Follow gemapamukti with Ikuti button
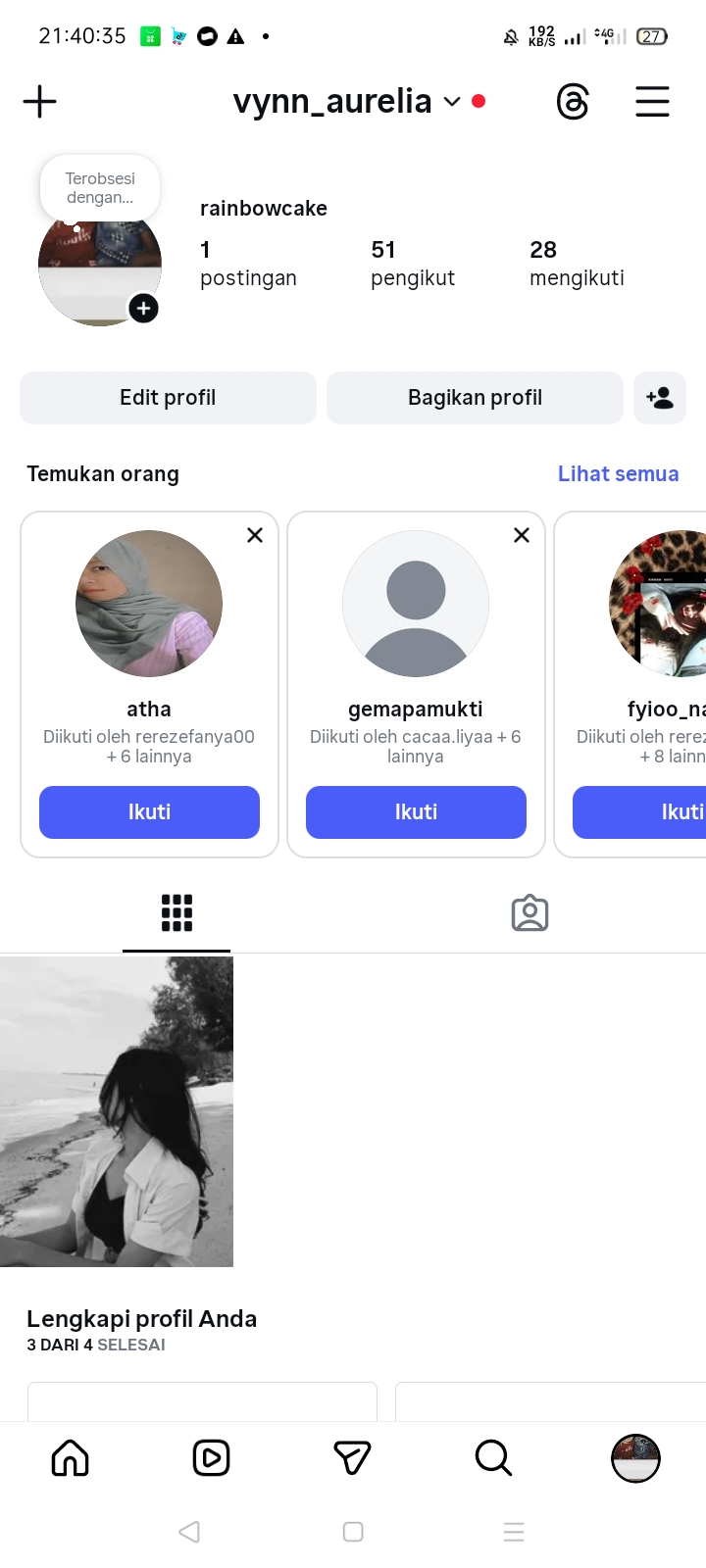This screenshot has width=706, height=1568. click(416, 812)
